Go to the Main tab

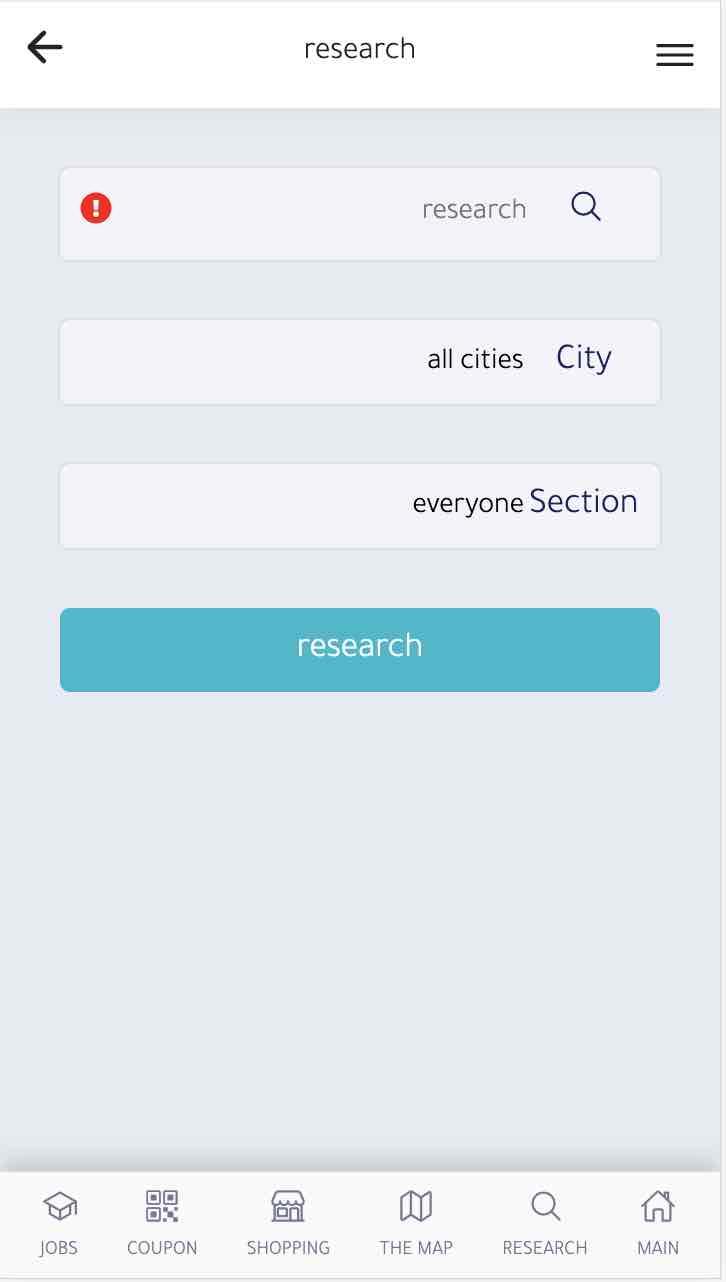(x=658, y=1223)
